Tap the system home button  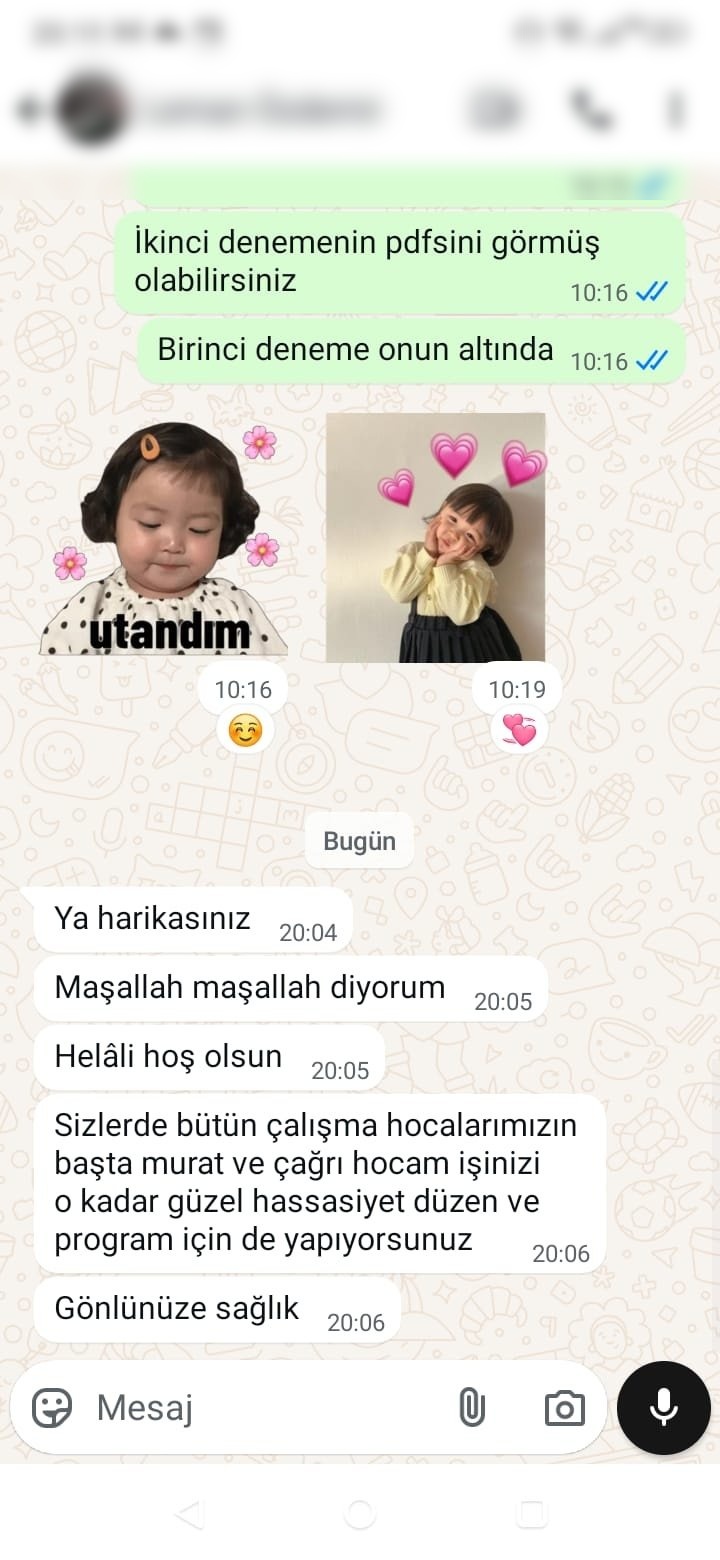(360, 1513)
